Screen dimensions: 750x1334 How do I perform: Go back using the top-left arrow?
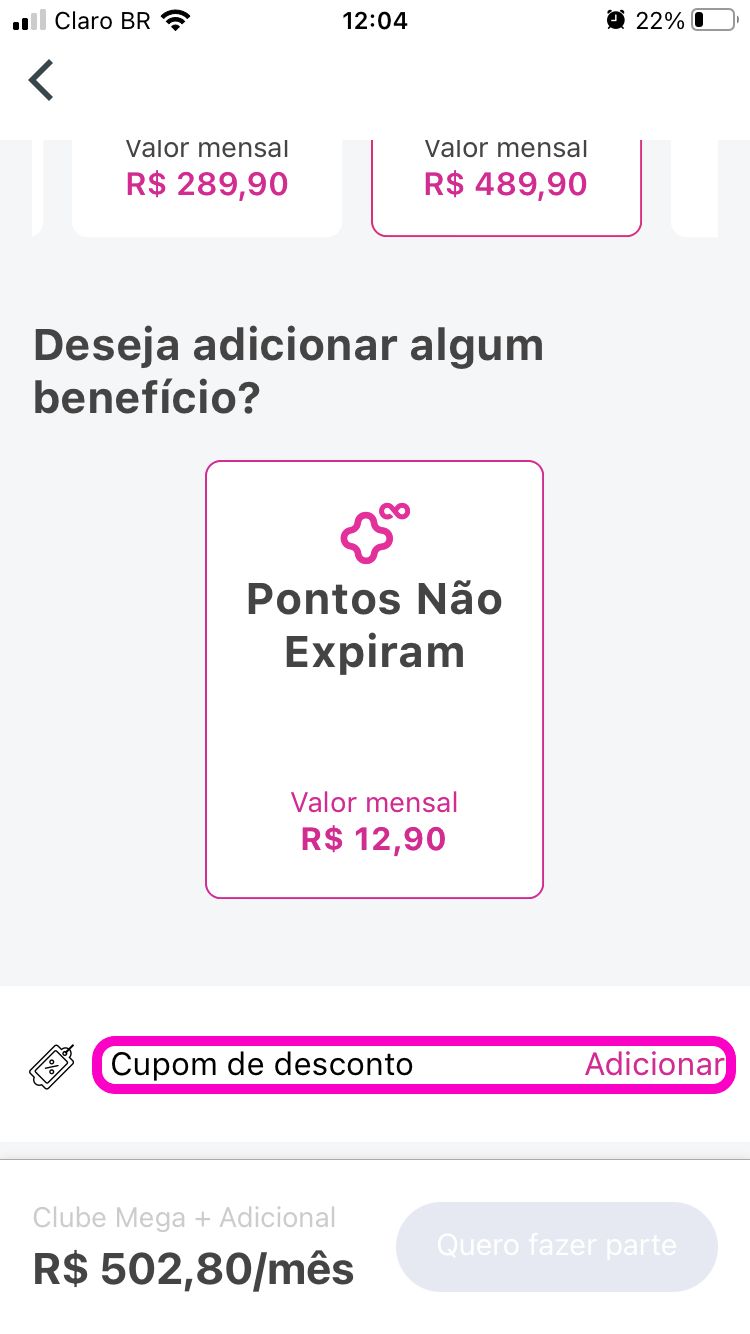click(41, 80)
